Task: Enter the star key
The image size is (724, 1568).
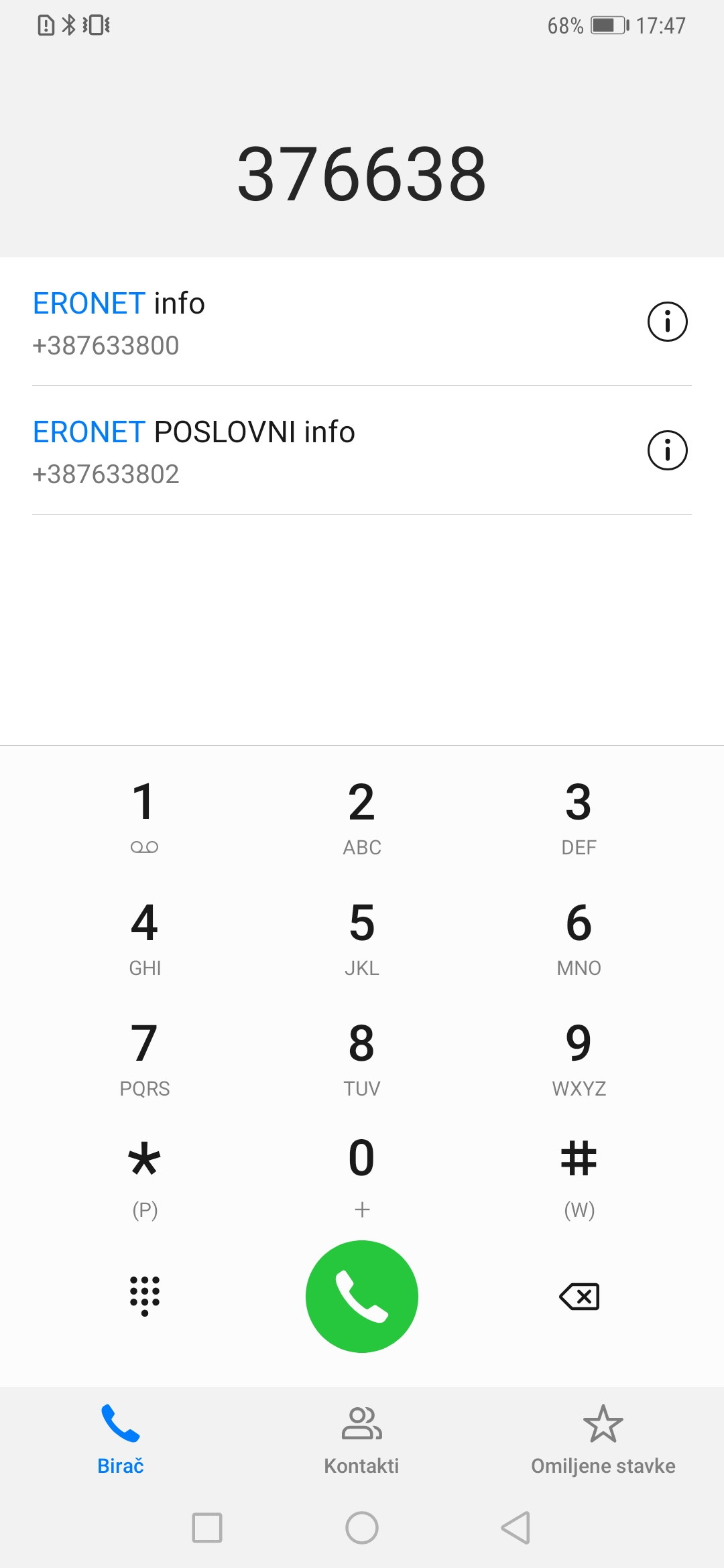Action: point(145,1177)
